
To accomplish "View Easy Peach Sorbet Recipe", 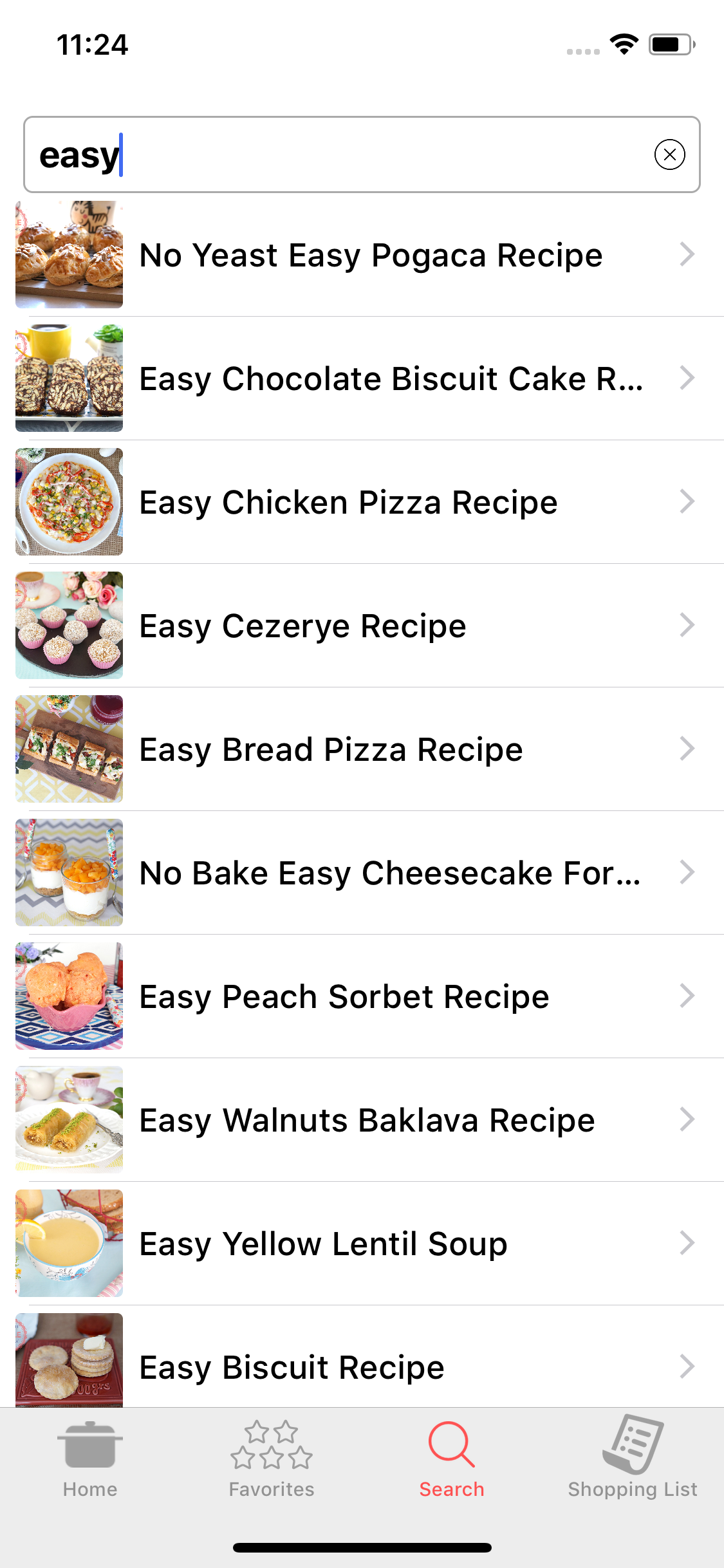I will click(x=344, y=997).
